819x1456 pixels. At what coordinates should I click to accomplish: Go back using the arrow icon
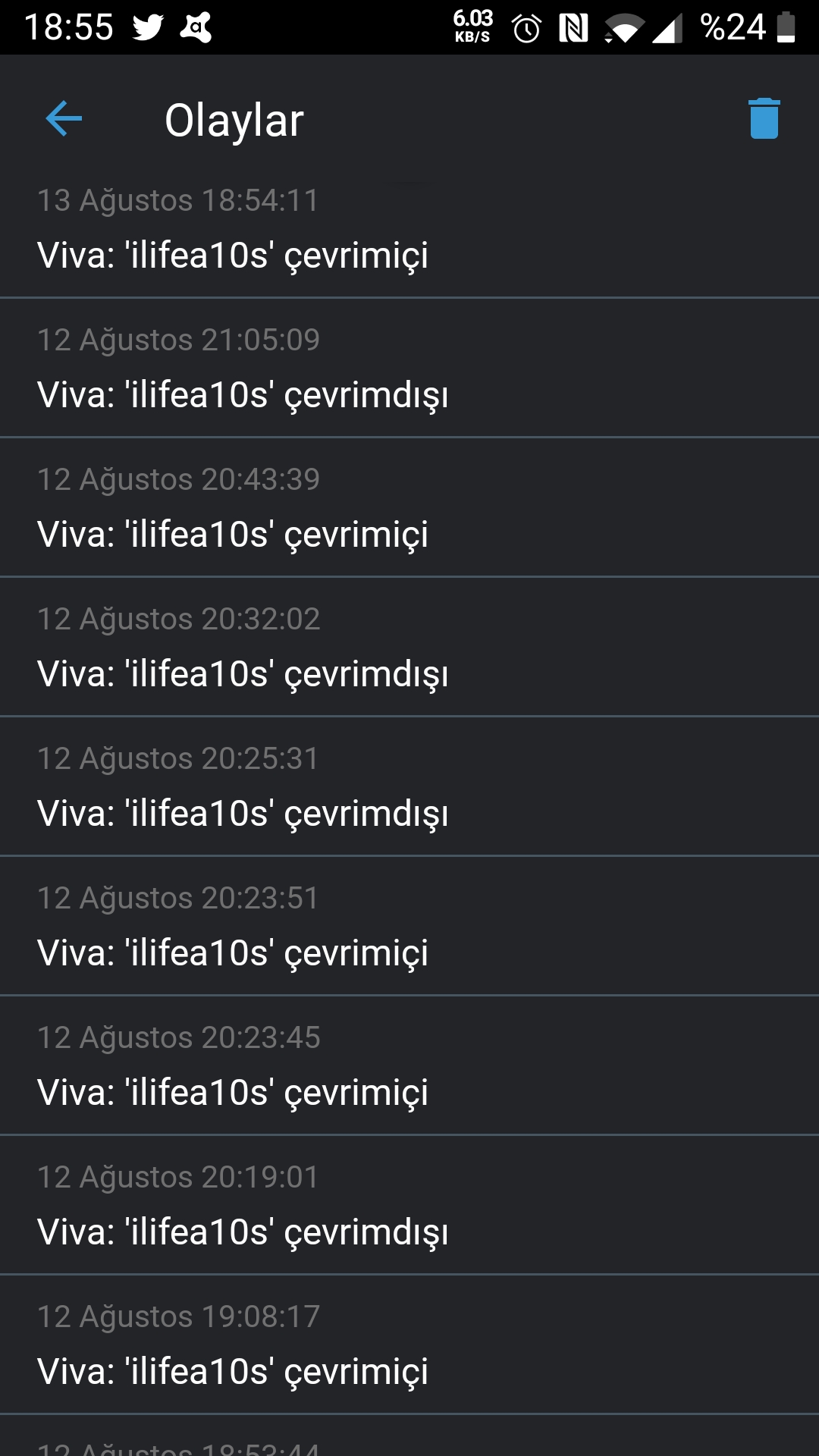coord(64,119)
